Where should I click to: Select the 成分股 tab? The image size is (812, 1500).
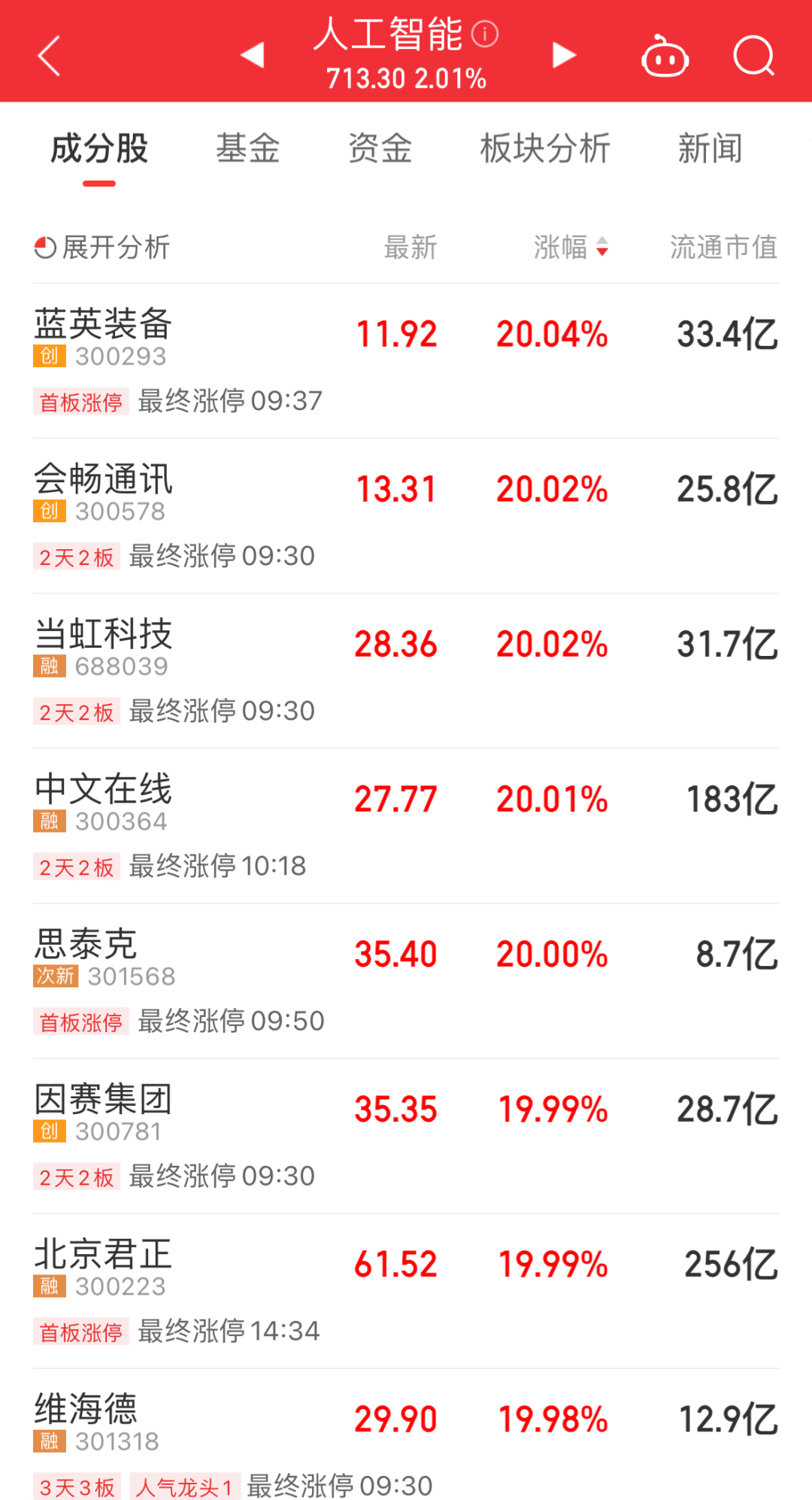pyautogui.click(x=99, y=148)
